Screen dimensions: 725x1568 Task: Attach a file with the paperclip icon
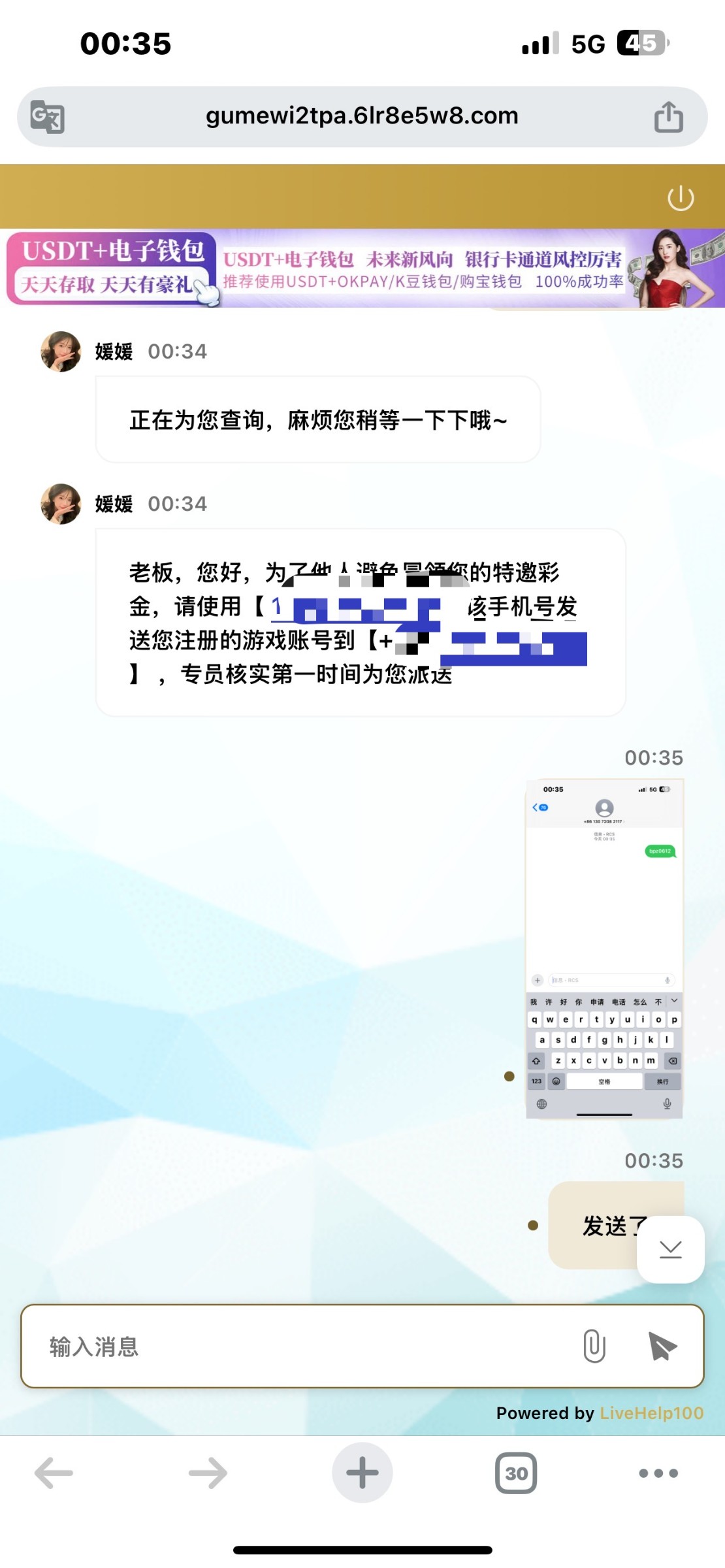594,1347
